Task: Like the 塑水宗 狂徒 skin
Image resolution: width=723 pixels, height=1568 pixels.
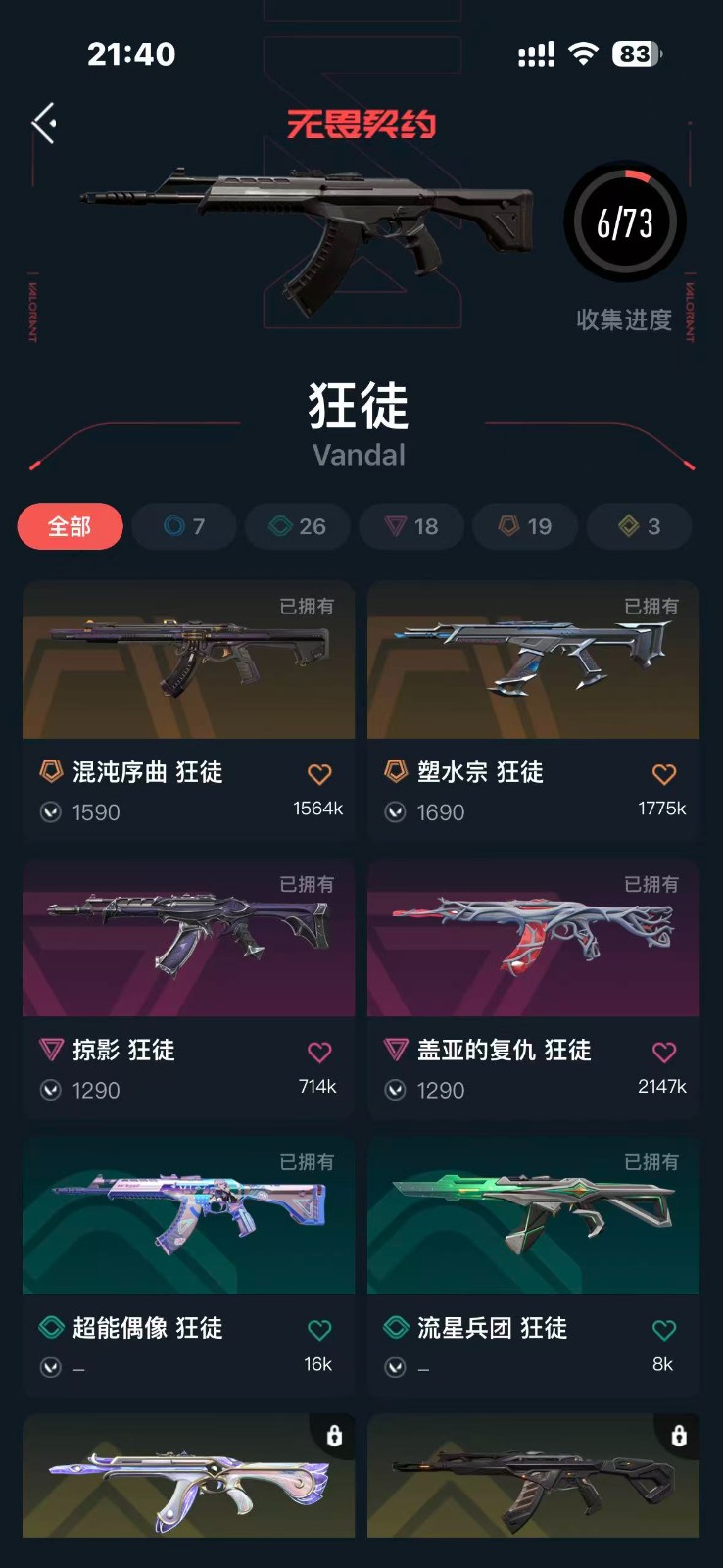Action: 664,774
